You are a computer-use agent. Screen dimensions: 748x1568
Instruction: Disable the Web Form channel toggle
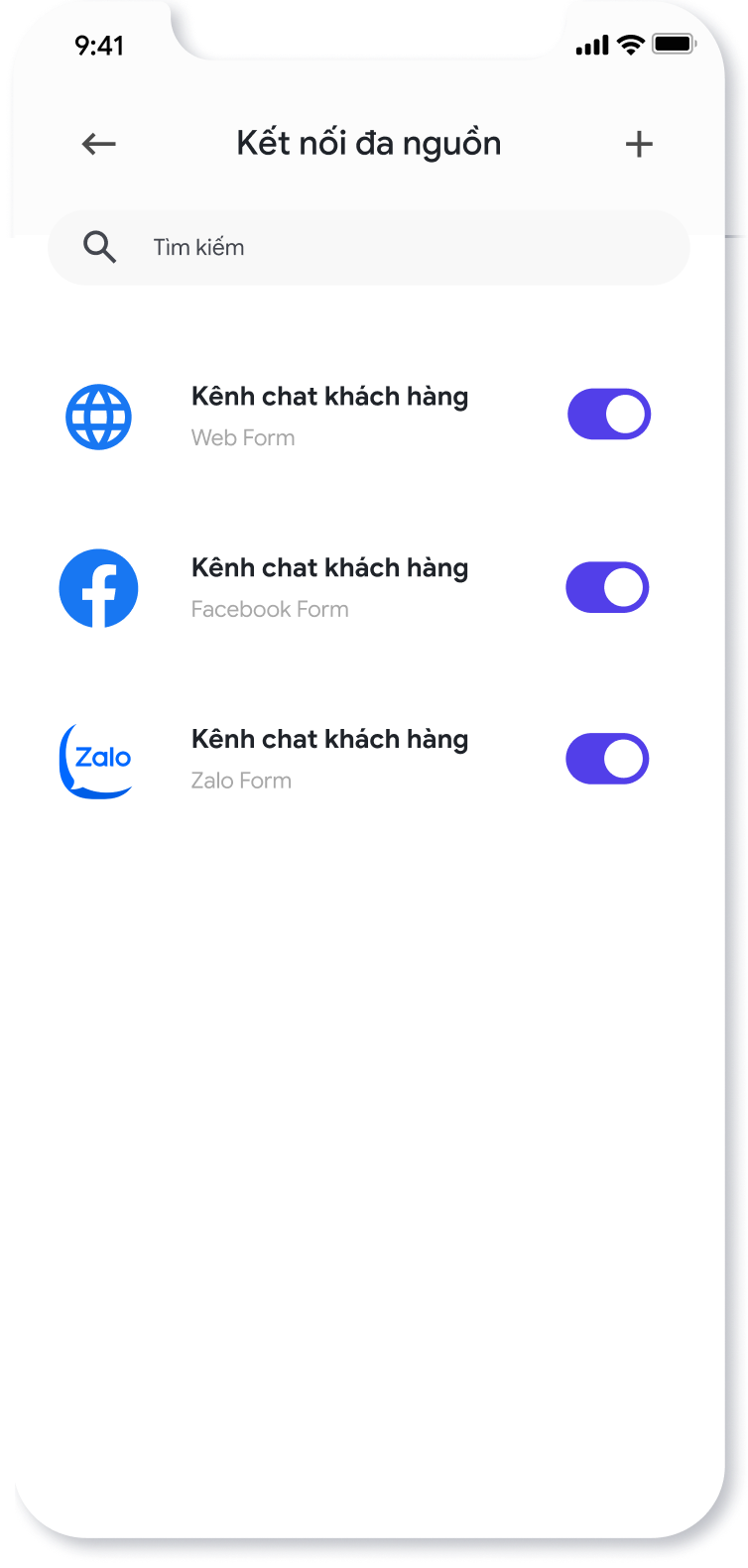[x=608, y=415]
